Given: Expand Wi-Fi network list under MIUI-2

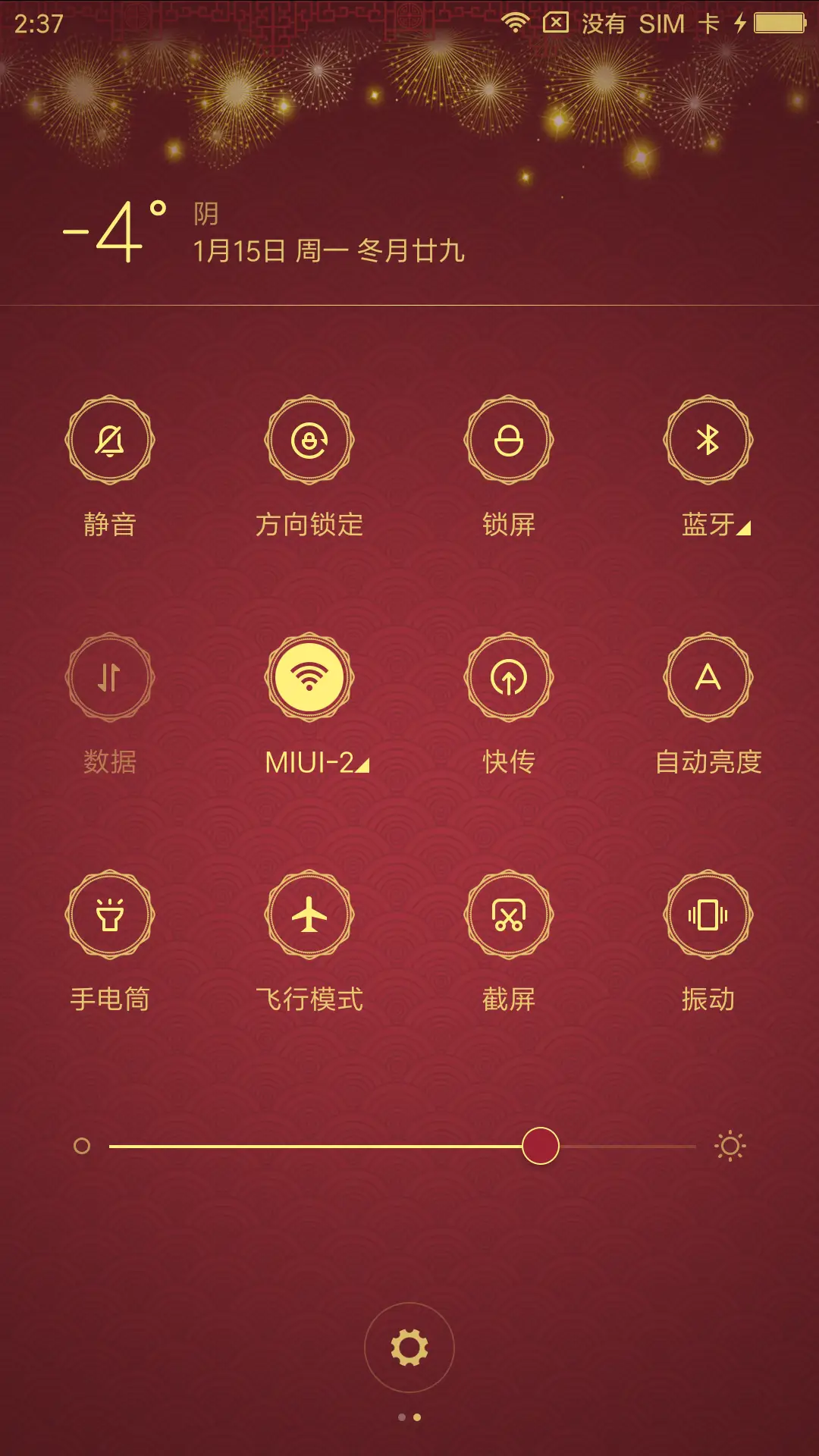Looking at the screenshot, I should pos(362,766).
